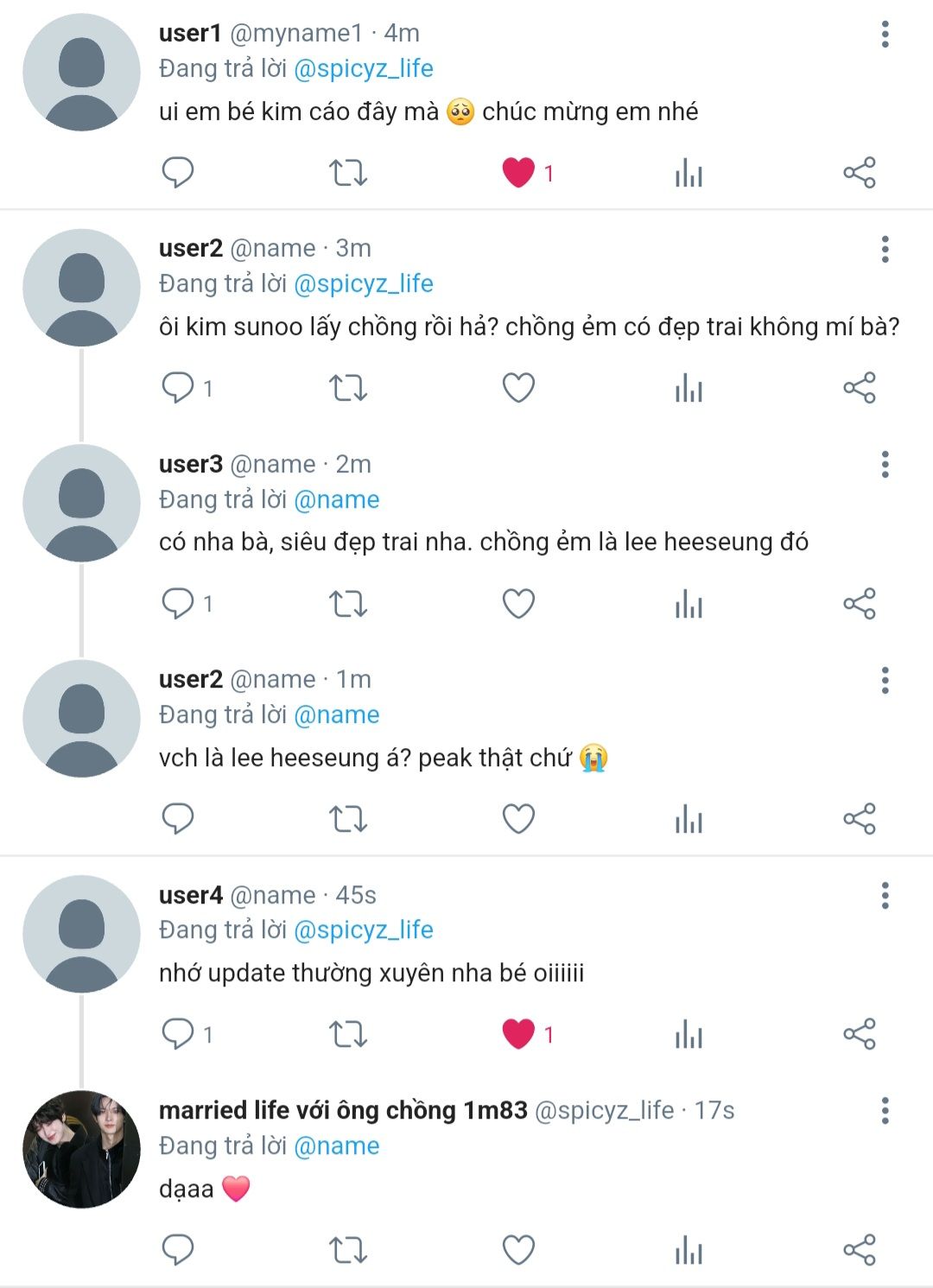Unlike user4's update reminder tweet
Screen dimensions: 933x1288
tap(518, 1033)
